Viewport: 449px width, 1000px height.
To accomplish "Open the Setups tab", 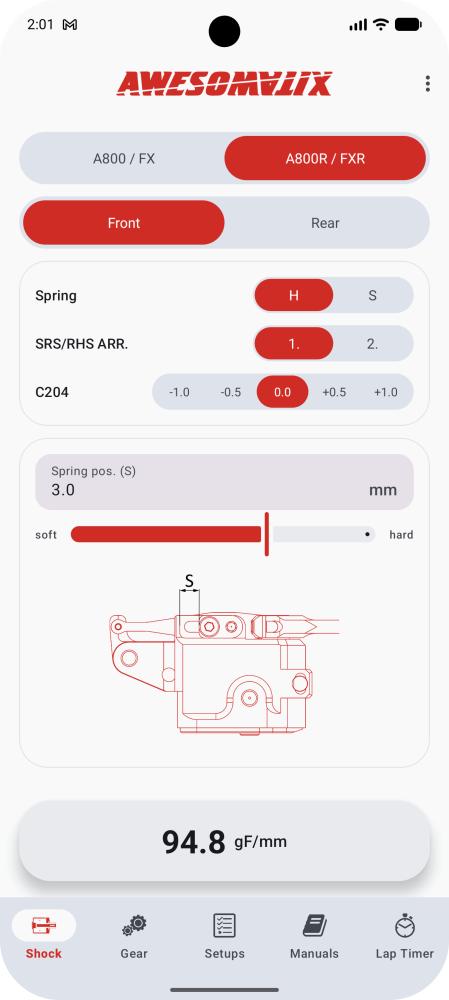I will 224,936.
